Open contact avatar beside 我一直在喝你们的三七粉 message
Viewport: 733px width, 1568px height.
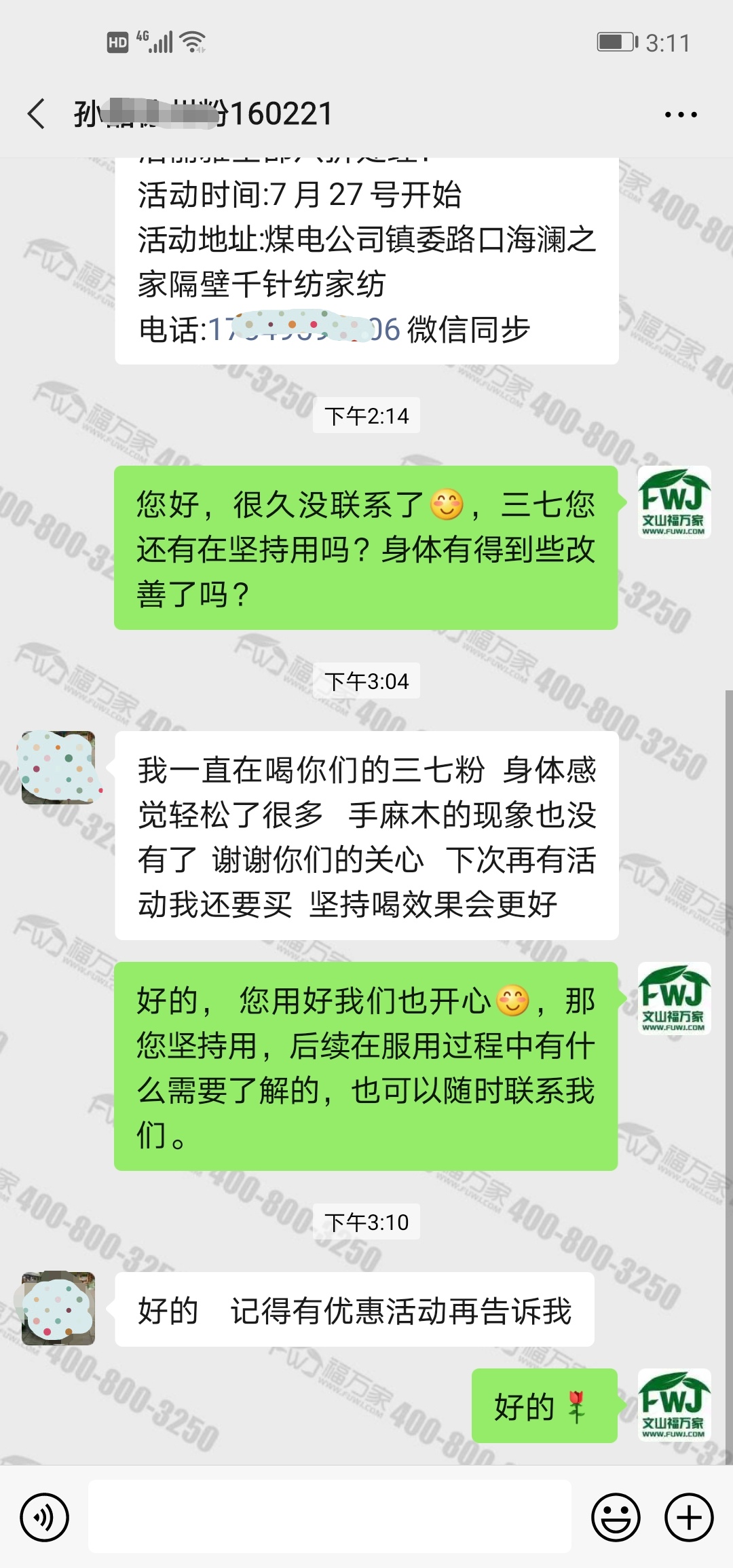coord(58,768)
